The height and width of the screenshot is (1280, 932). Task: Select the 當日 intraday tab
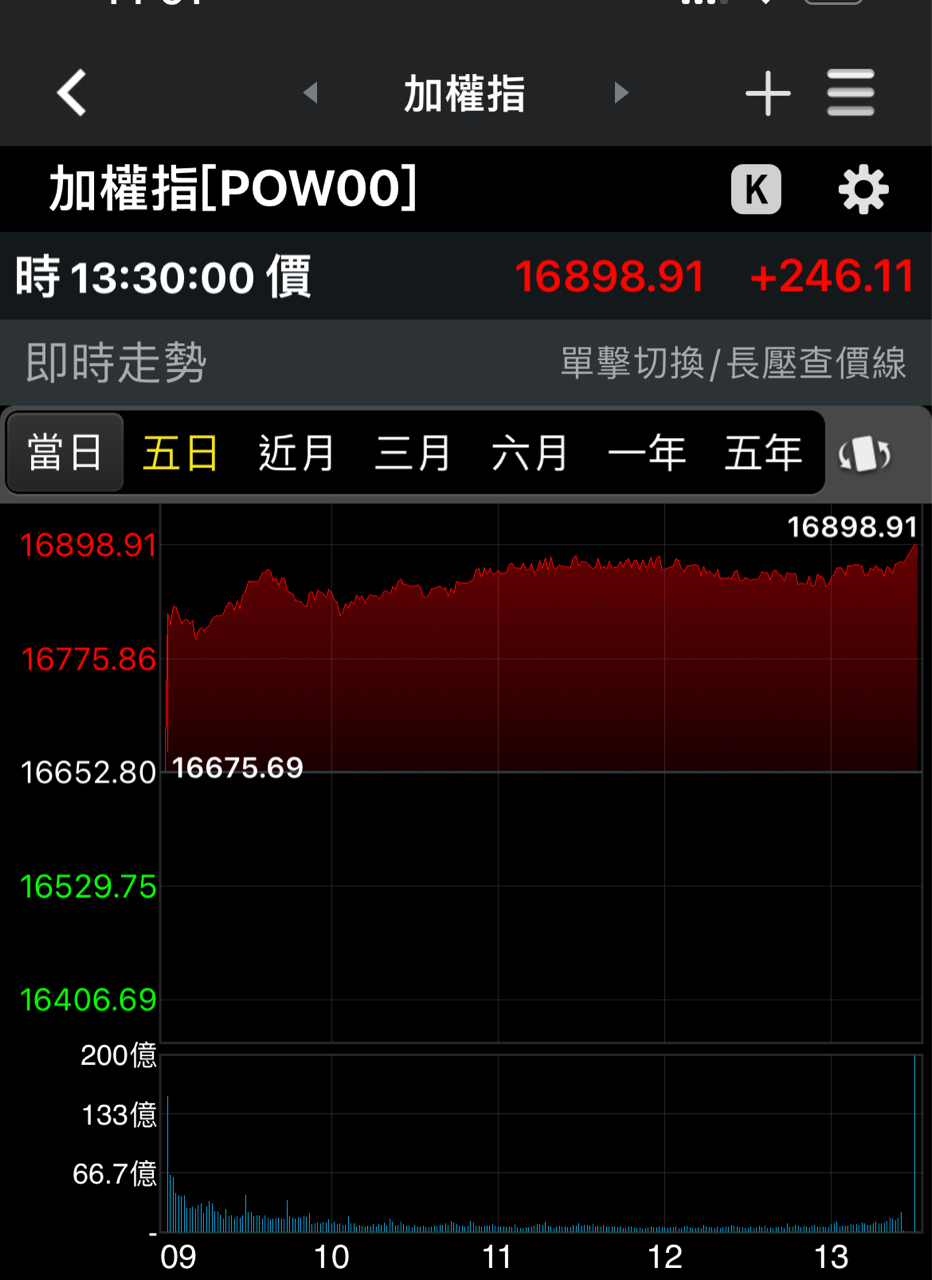coord(65,453)
